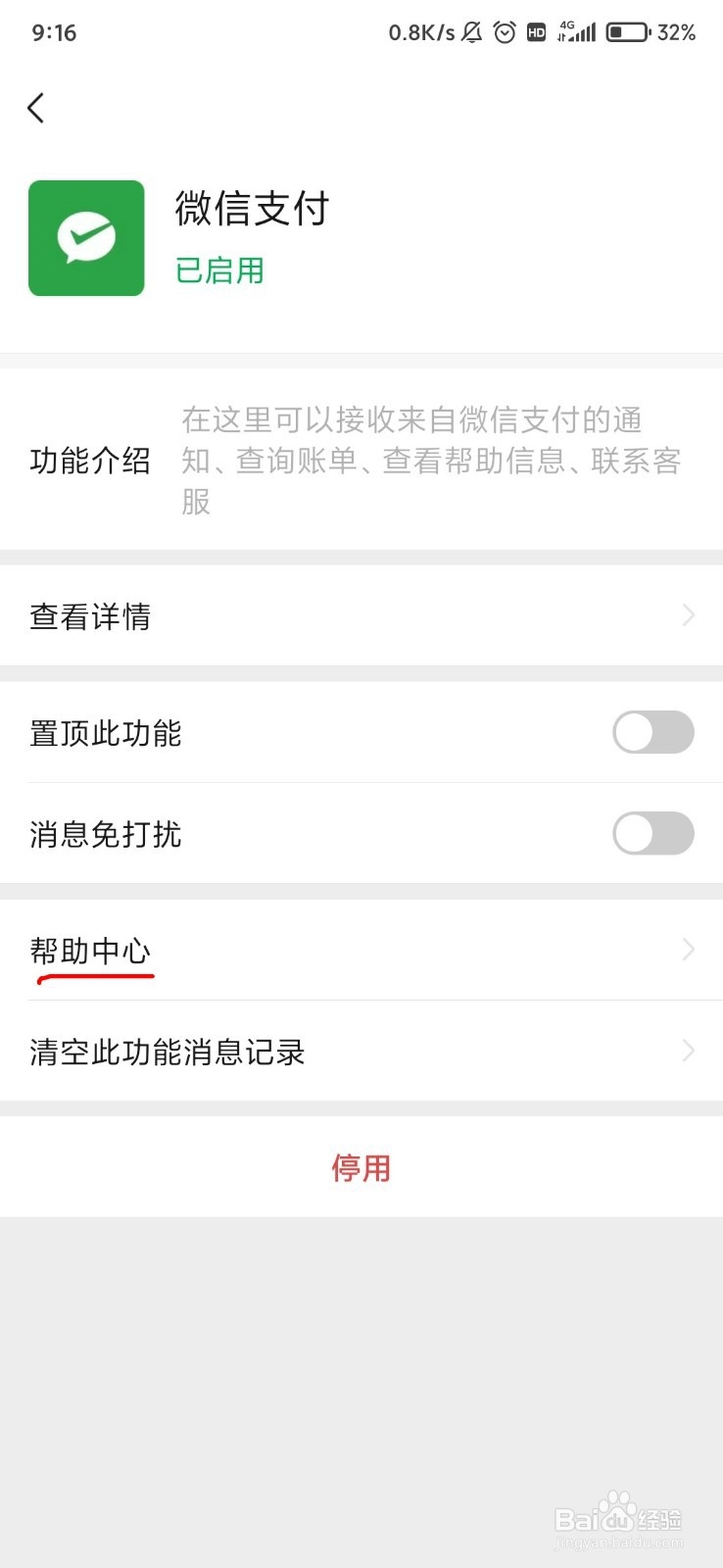
Task: Select the HD indicator in the status bar
Action: click(x=535, y=31)
